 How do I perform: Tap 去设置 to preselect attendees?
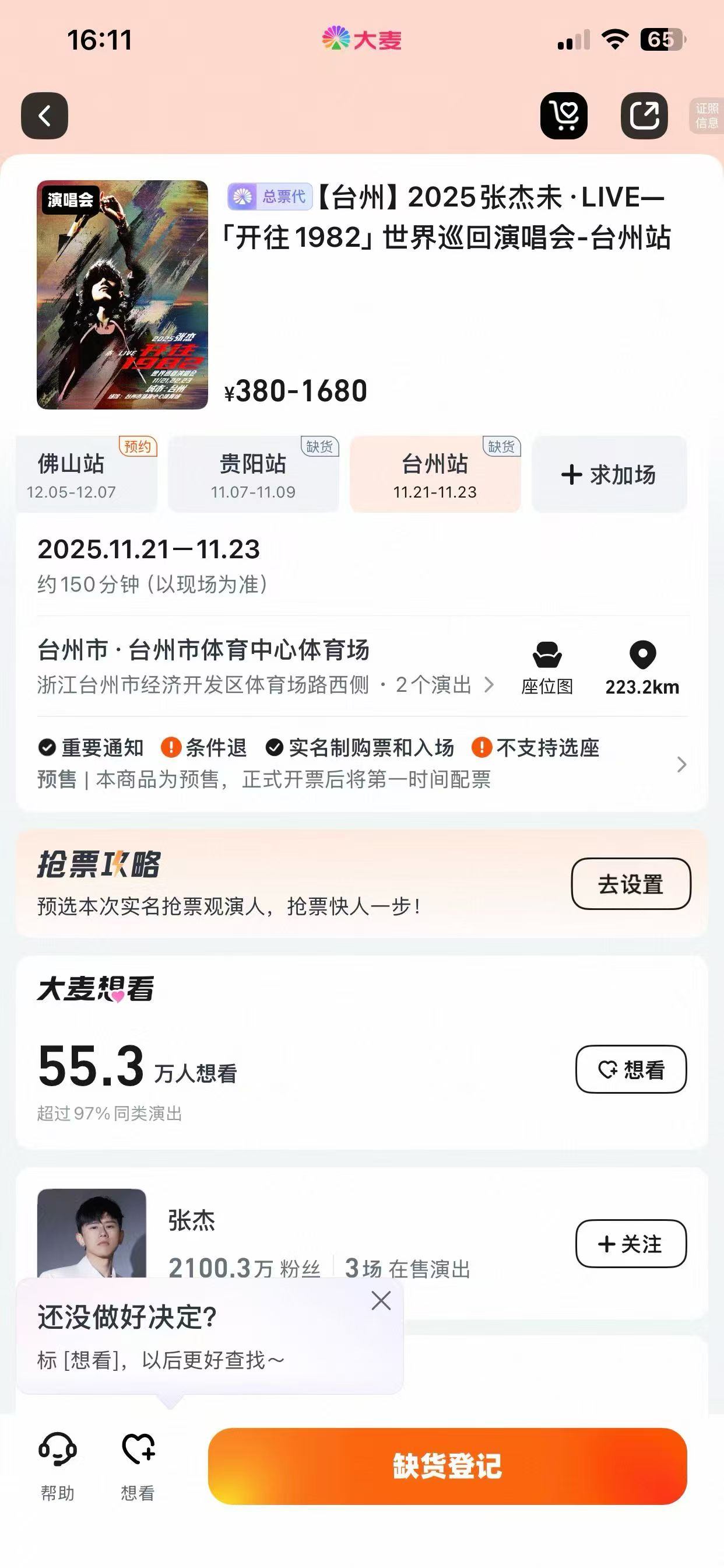point(630,884)
